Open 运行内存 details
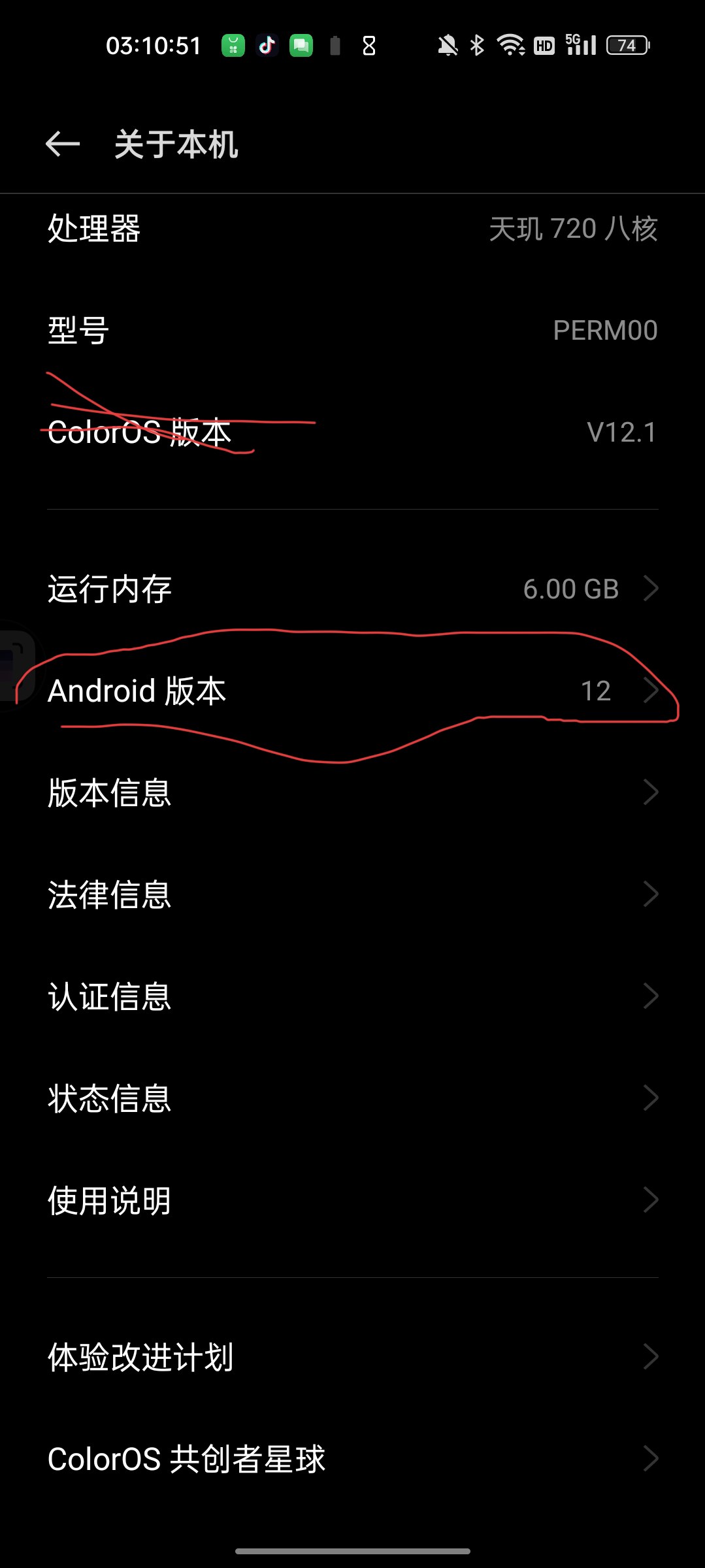The height and width of the screenshot is (1568, 705). coord(353,589)
